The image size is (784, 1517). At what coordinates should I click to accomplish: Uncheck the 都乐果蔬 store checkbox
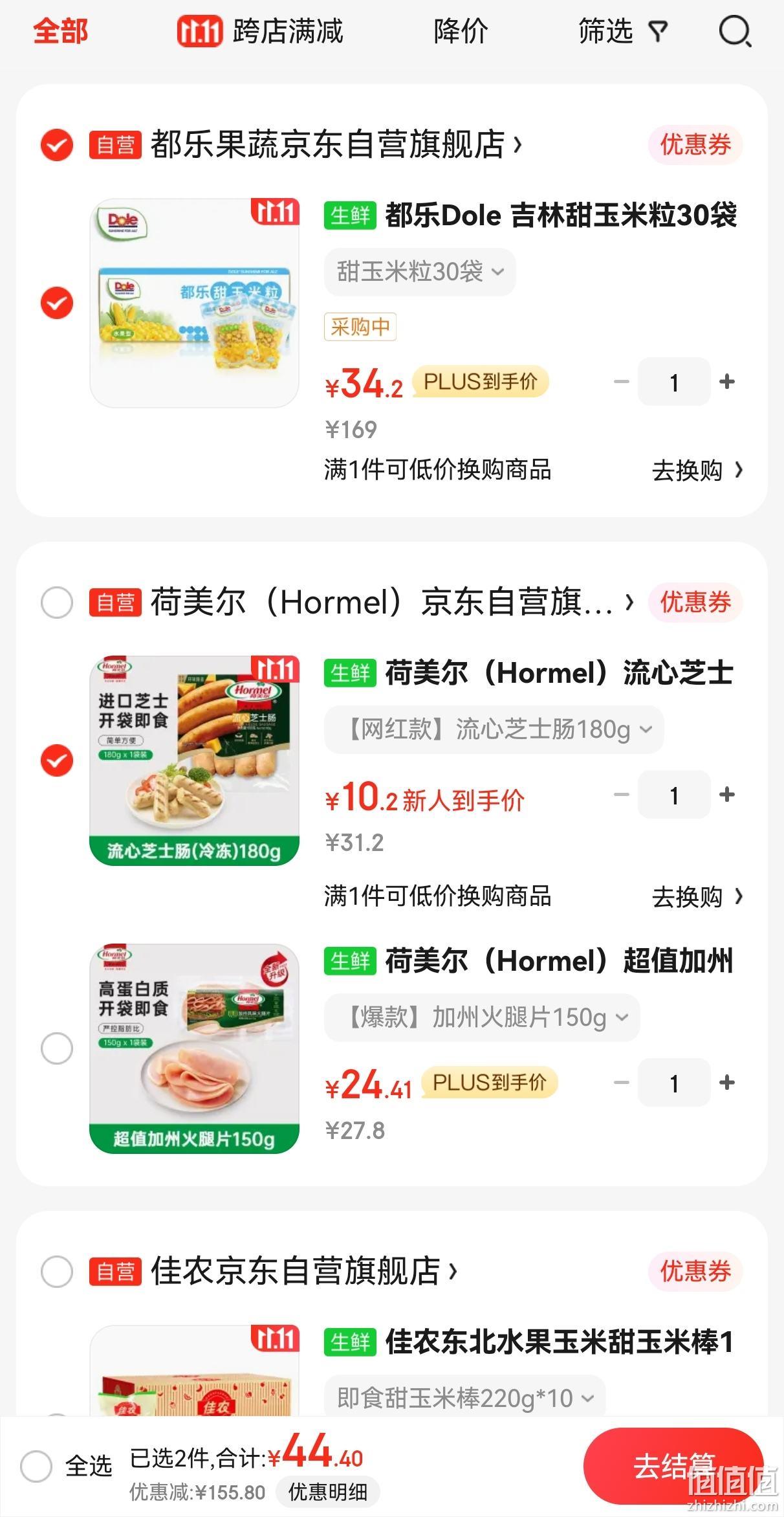(57, 144)
